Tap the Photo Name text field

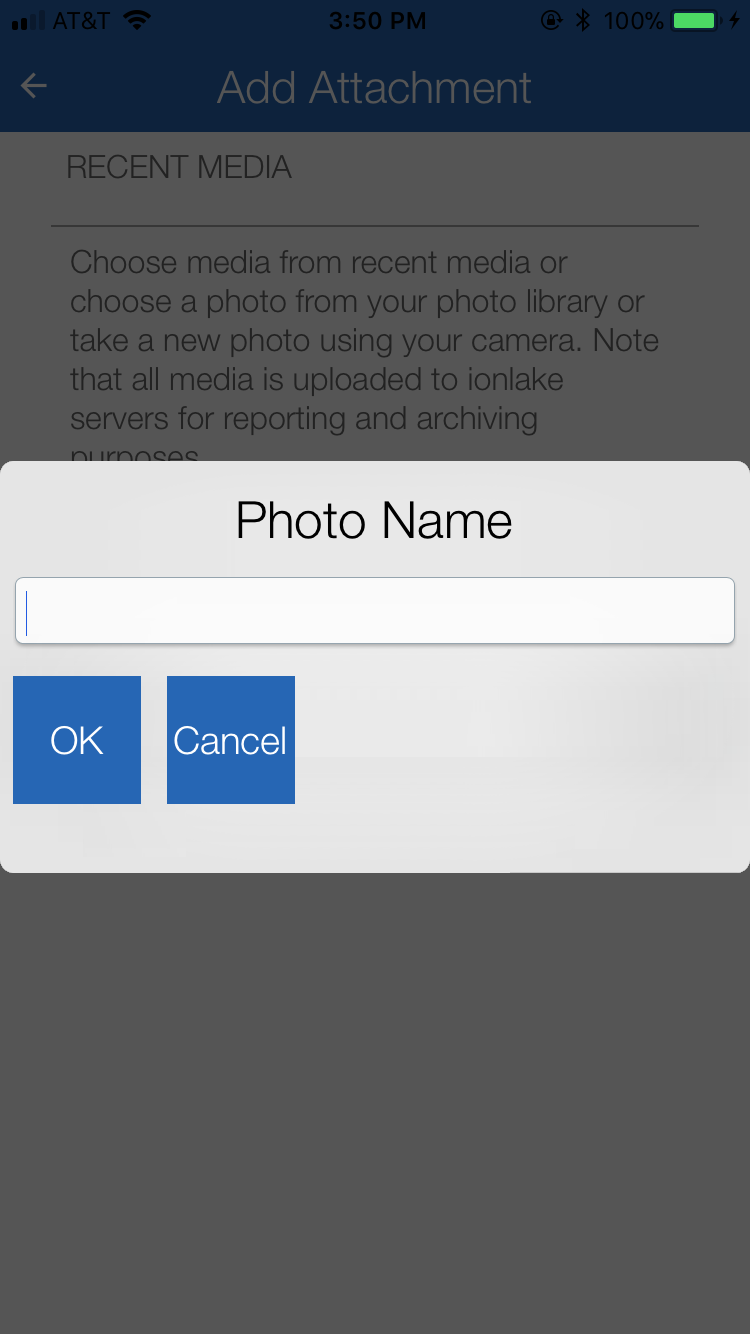(x=375, y=610)
